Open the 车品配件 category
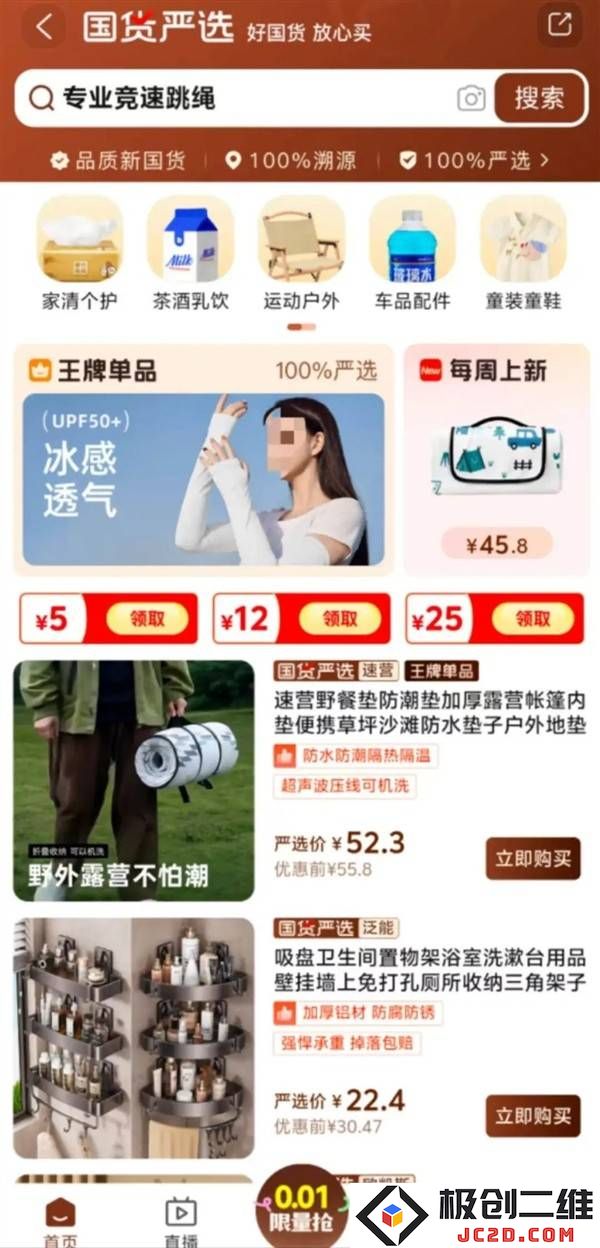 tap(412, 252)
